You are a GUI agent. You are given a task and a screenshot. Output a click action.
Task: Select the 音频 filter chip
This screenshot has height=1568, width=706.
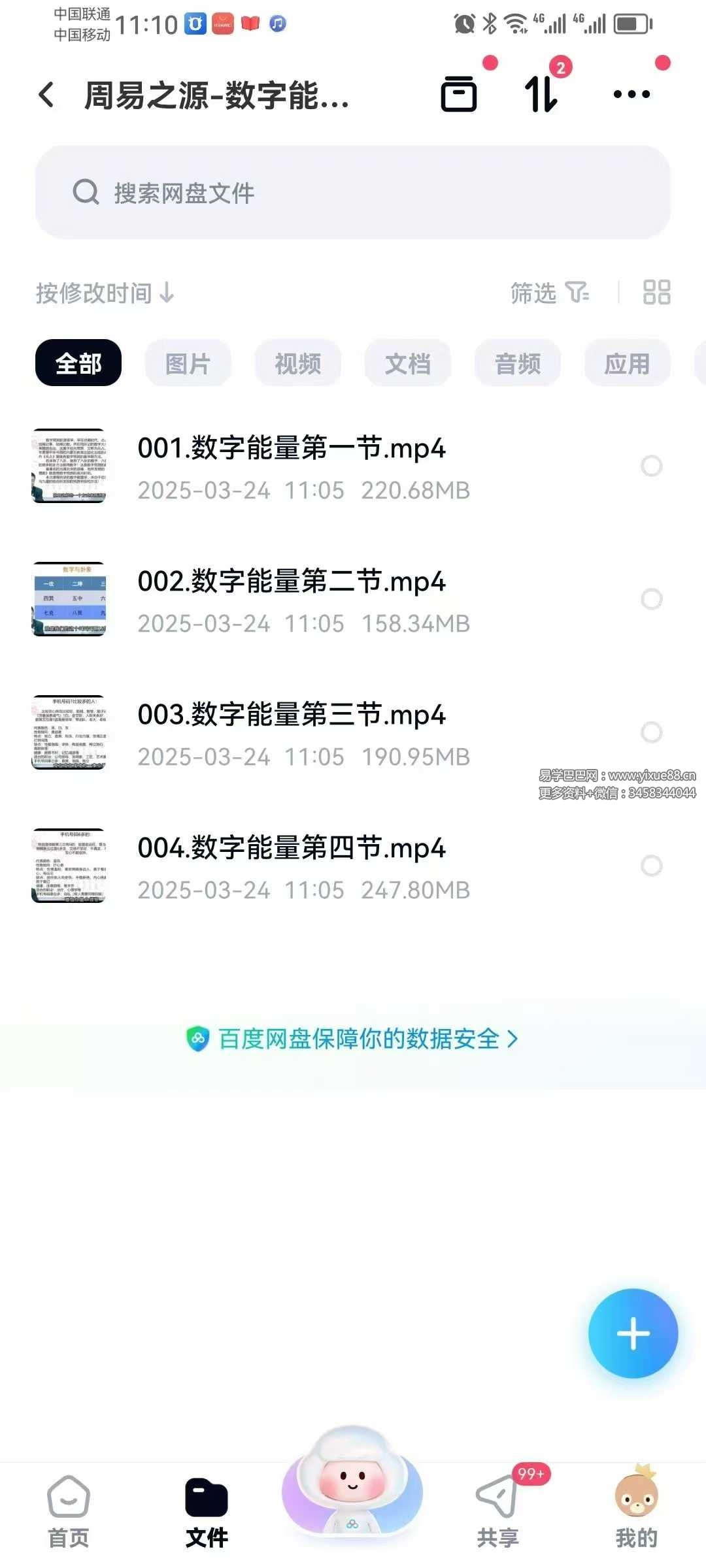[x=518, y=363]
